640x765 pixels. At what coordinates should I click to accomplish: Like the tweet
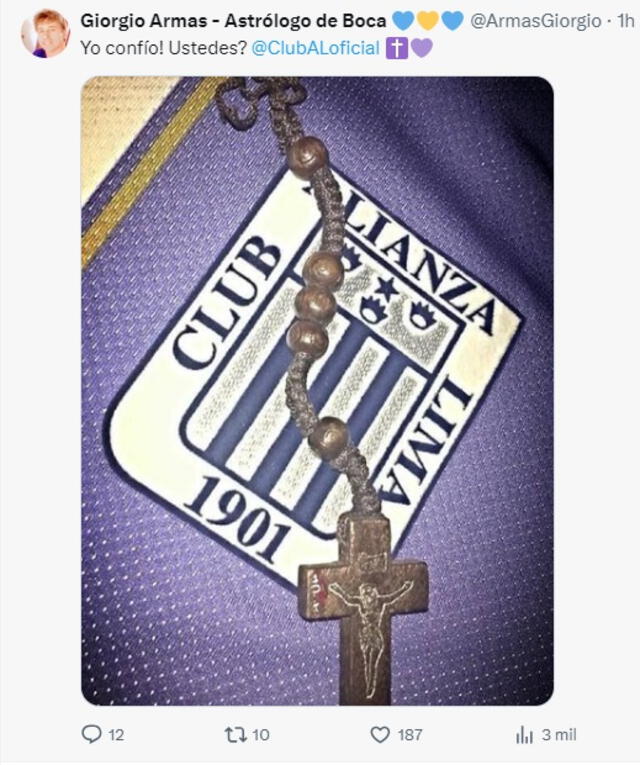[x=380, y=735]
